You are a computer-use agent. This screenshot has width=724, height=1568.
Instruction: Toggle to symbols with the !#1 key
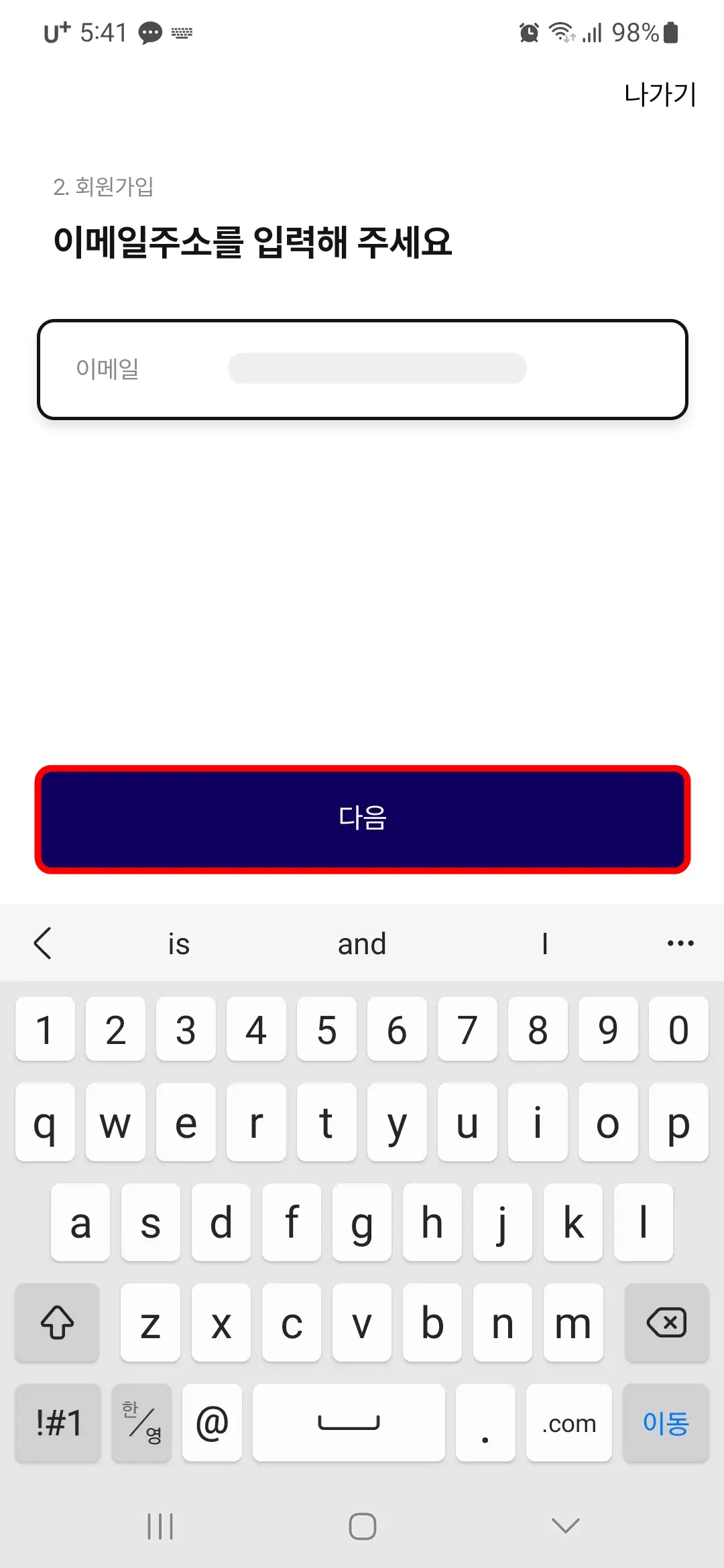point(57,1423)
